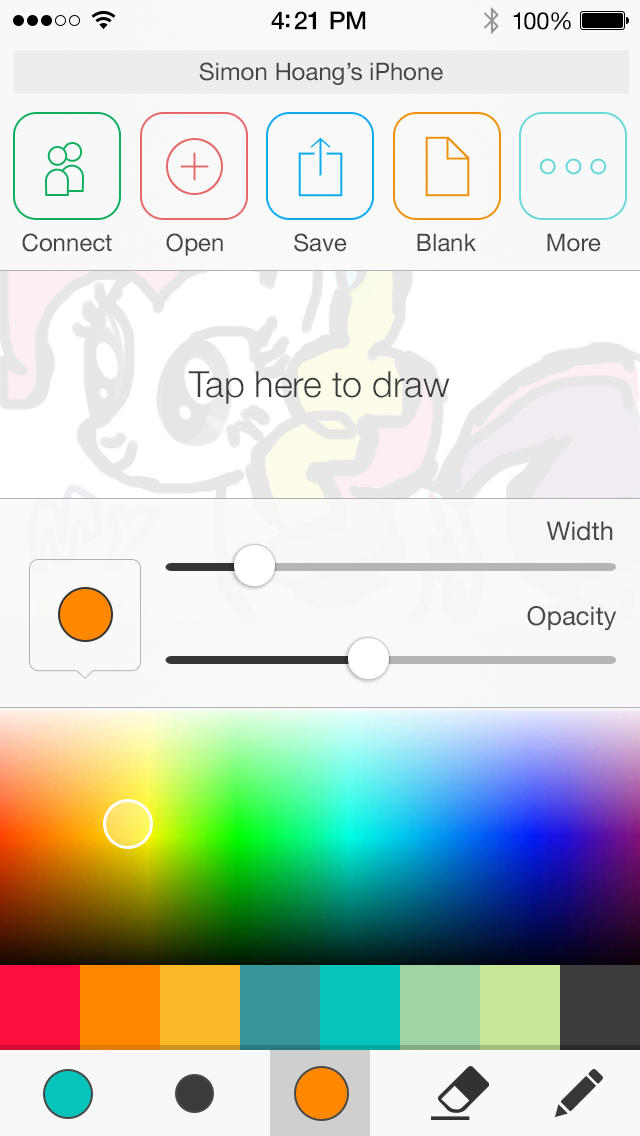The width and height of the screenshot is (640, 1136).
Task: Select the dark teal palette swatch
Action: pos(280,1006)
